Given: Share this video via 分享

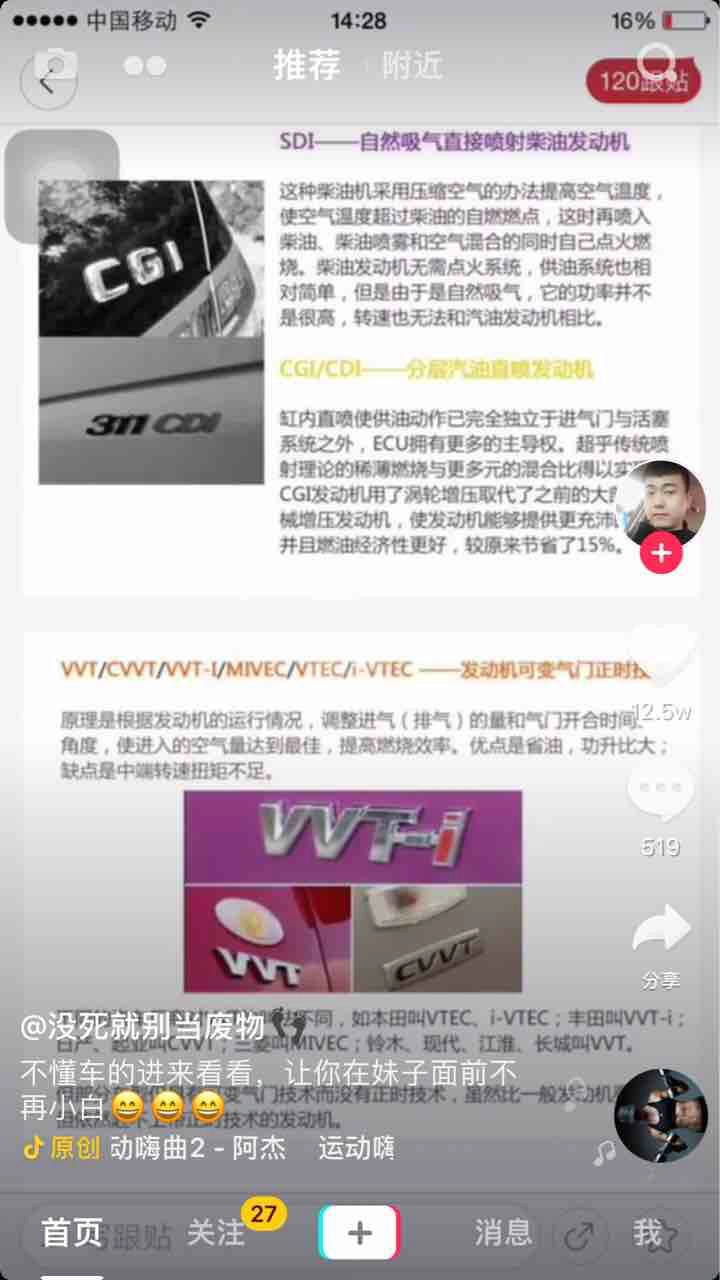Looking at the screenshot, I should (661, 930).
